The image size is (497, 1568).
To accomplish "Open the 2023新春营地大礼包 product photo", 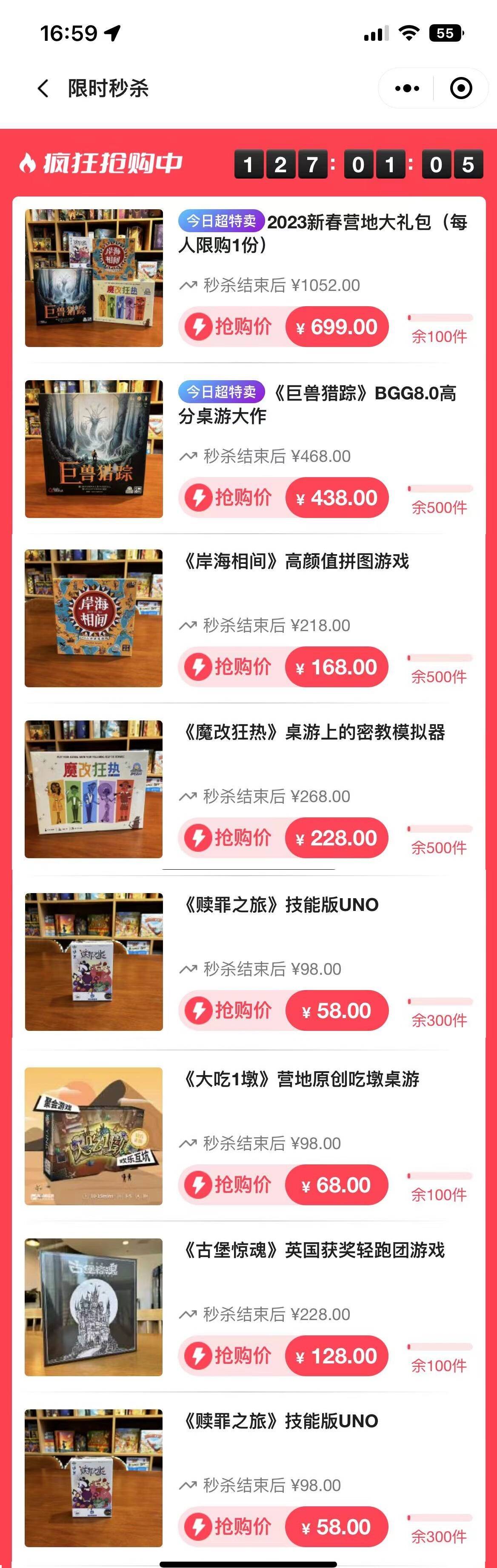I will point(94,278).
